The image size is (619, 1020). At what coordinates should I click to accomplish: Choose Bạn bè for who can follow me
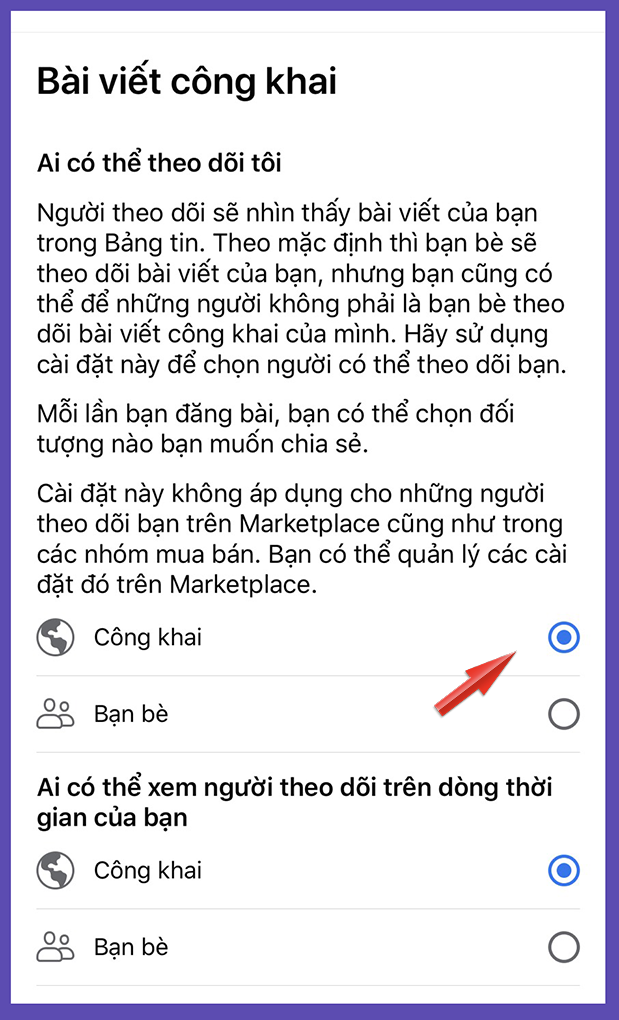tap(564, 714)
